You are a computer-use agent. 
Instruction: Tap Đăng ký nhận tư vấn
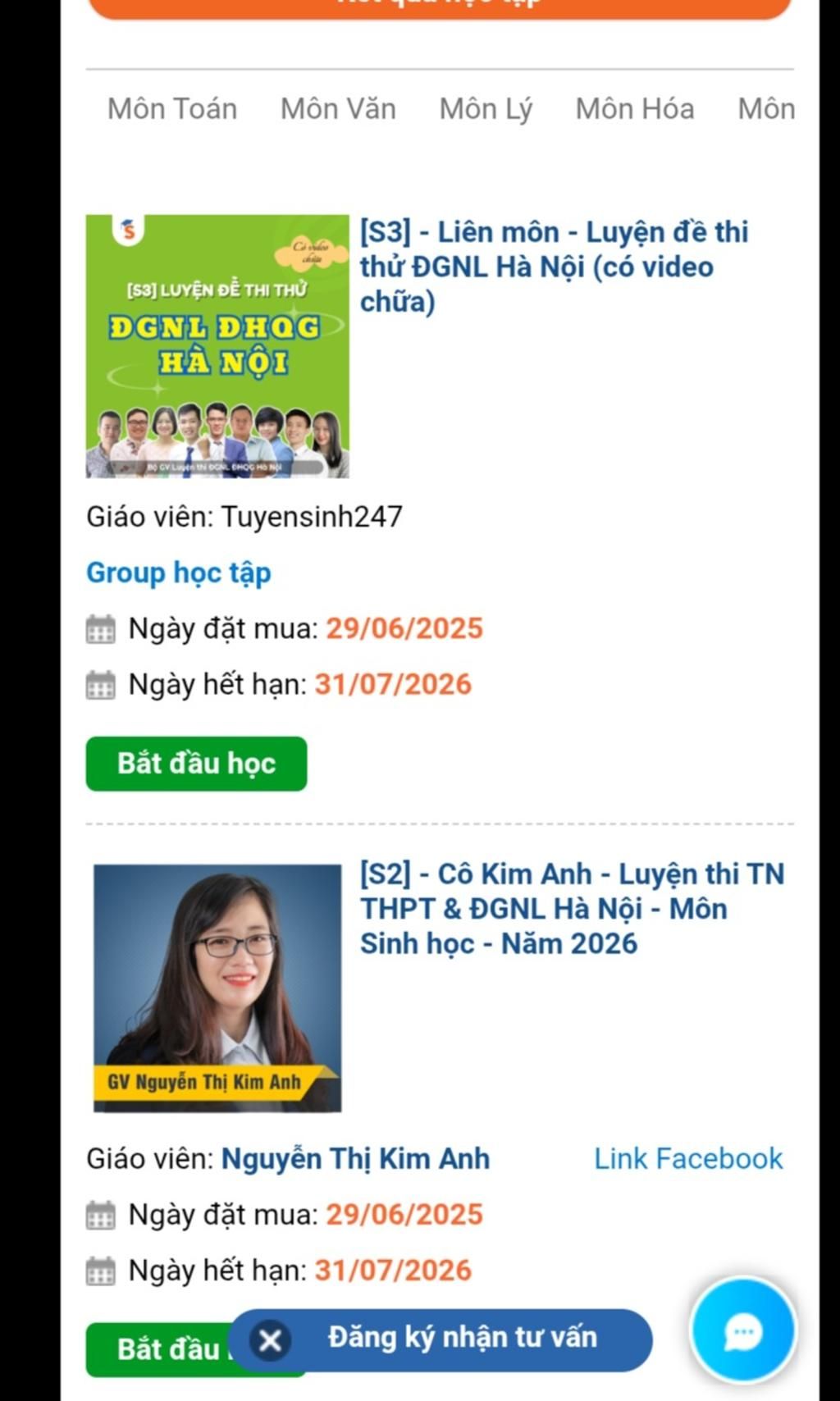tap(463, 1338)
